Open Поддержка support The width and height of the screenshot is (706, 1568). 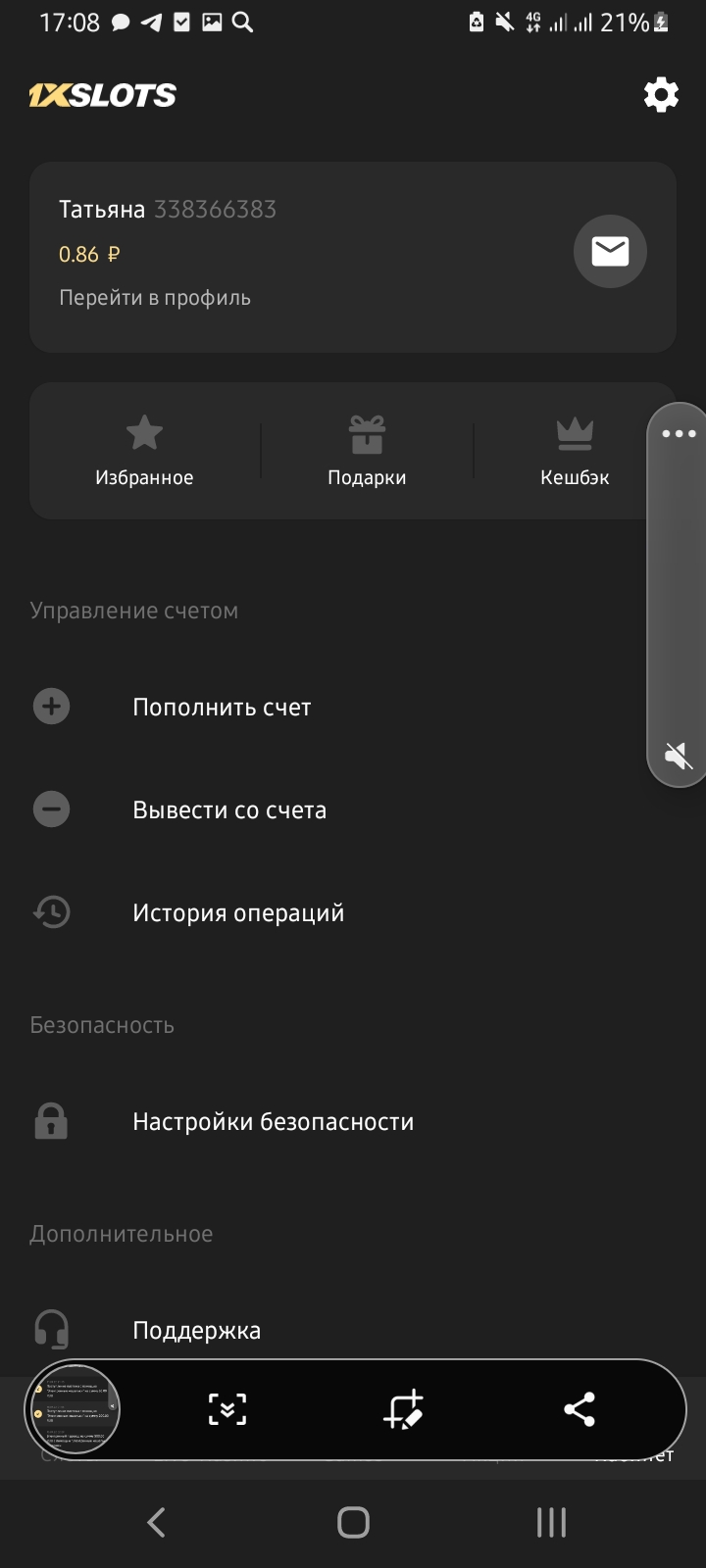[196, 1331]
